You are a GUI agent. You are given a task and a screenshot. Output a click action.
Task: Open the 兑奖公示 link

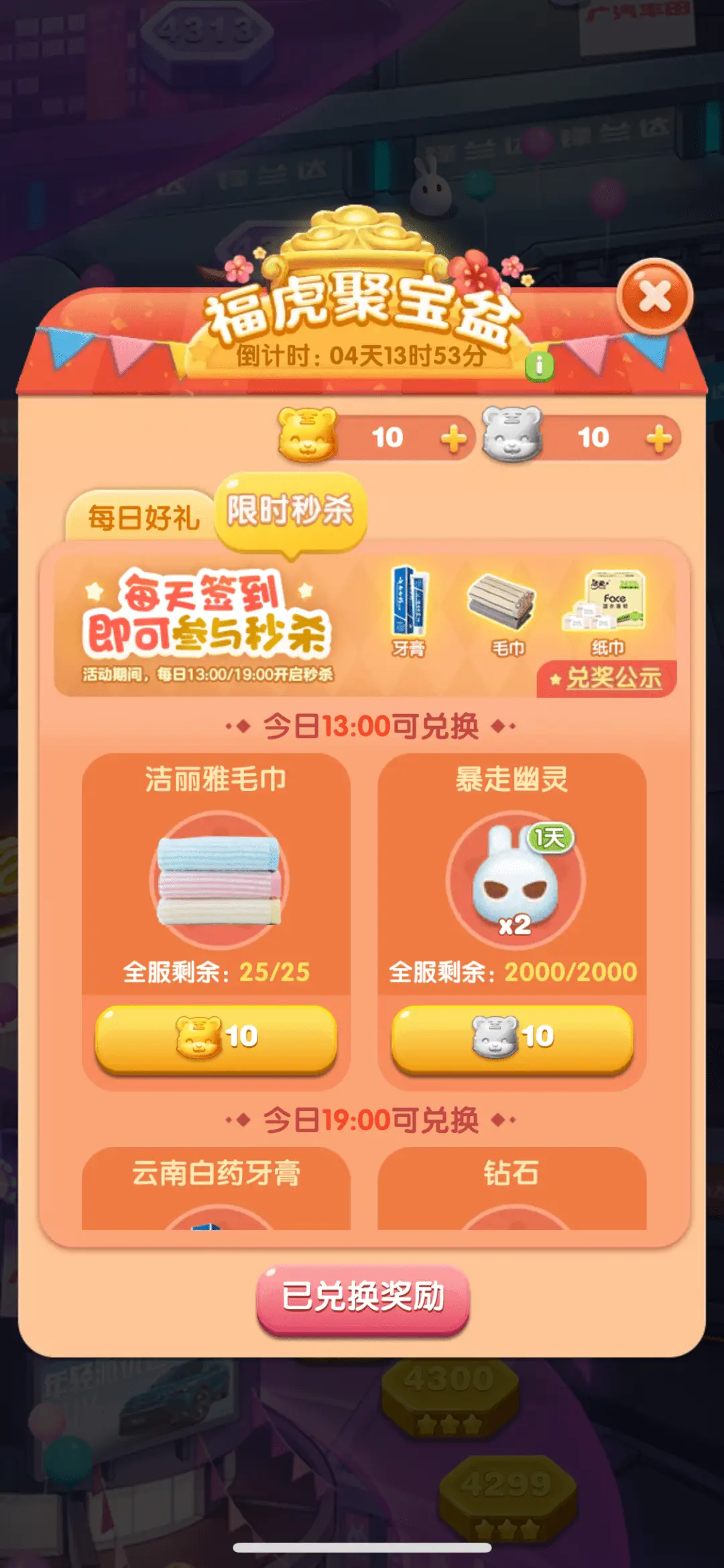pyautogui.click(x=607, y=678)
